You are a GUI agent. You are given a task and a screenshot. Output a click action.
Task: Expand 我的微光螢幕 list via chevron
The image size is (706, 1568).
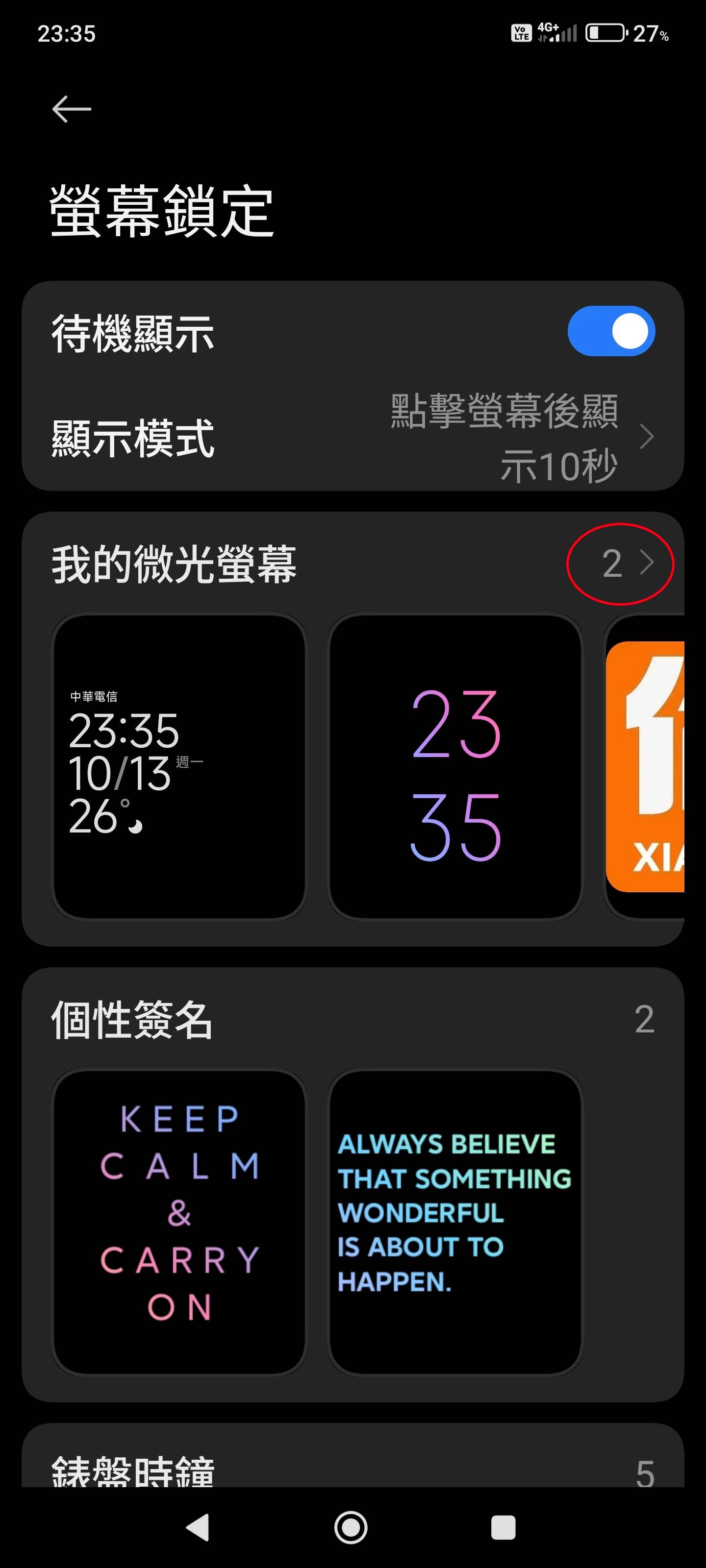[x=646, y=563]
